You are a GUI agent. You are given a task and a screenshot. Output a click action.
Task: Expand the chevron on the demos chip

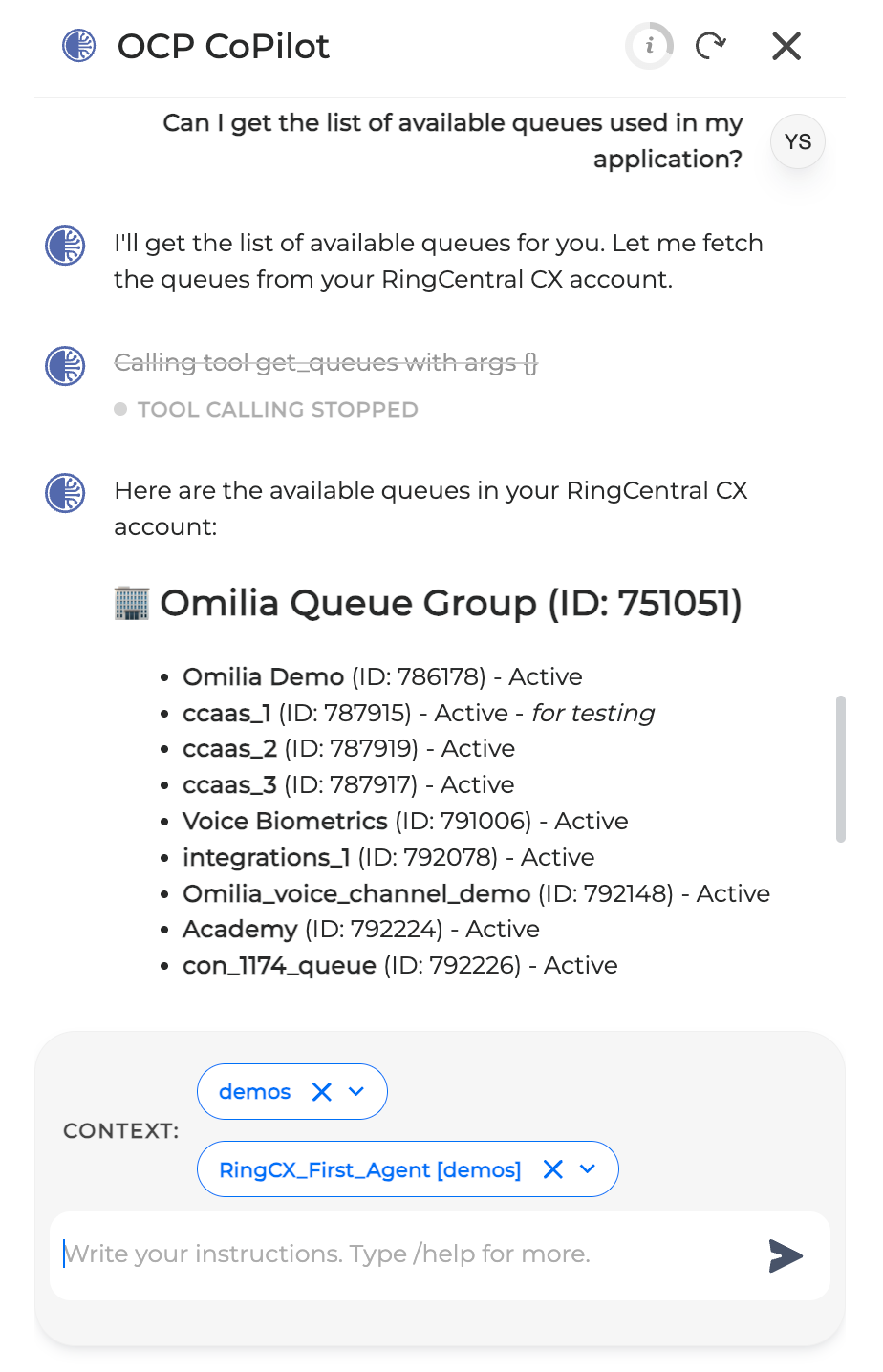click(357, 1091)
